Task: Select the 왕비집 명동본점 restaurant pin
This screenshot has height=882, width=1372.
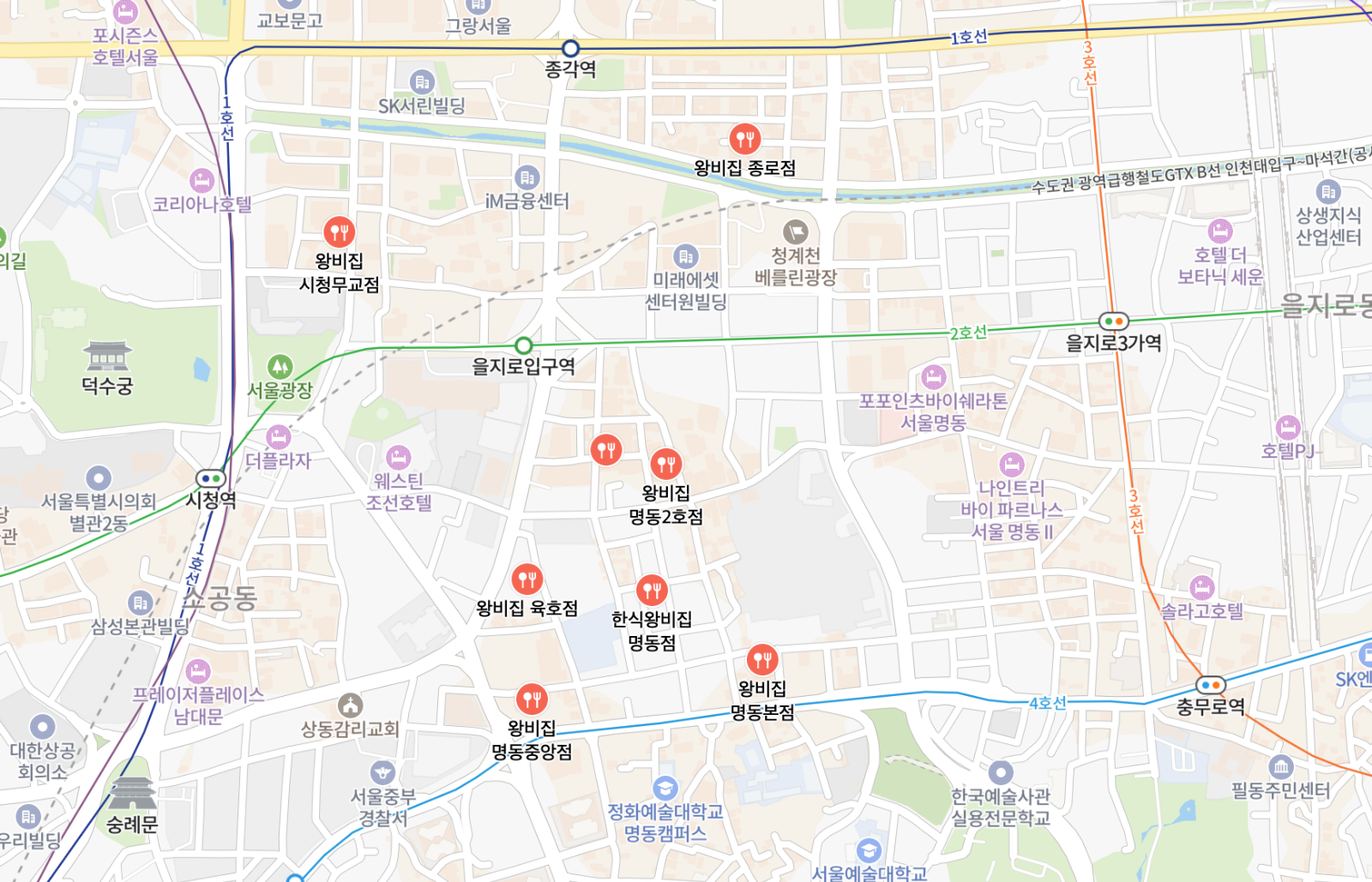Action: (x=761, y=660)
